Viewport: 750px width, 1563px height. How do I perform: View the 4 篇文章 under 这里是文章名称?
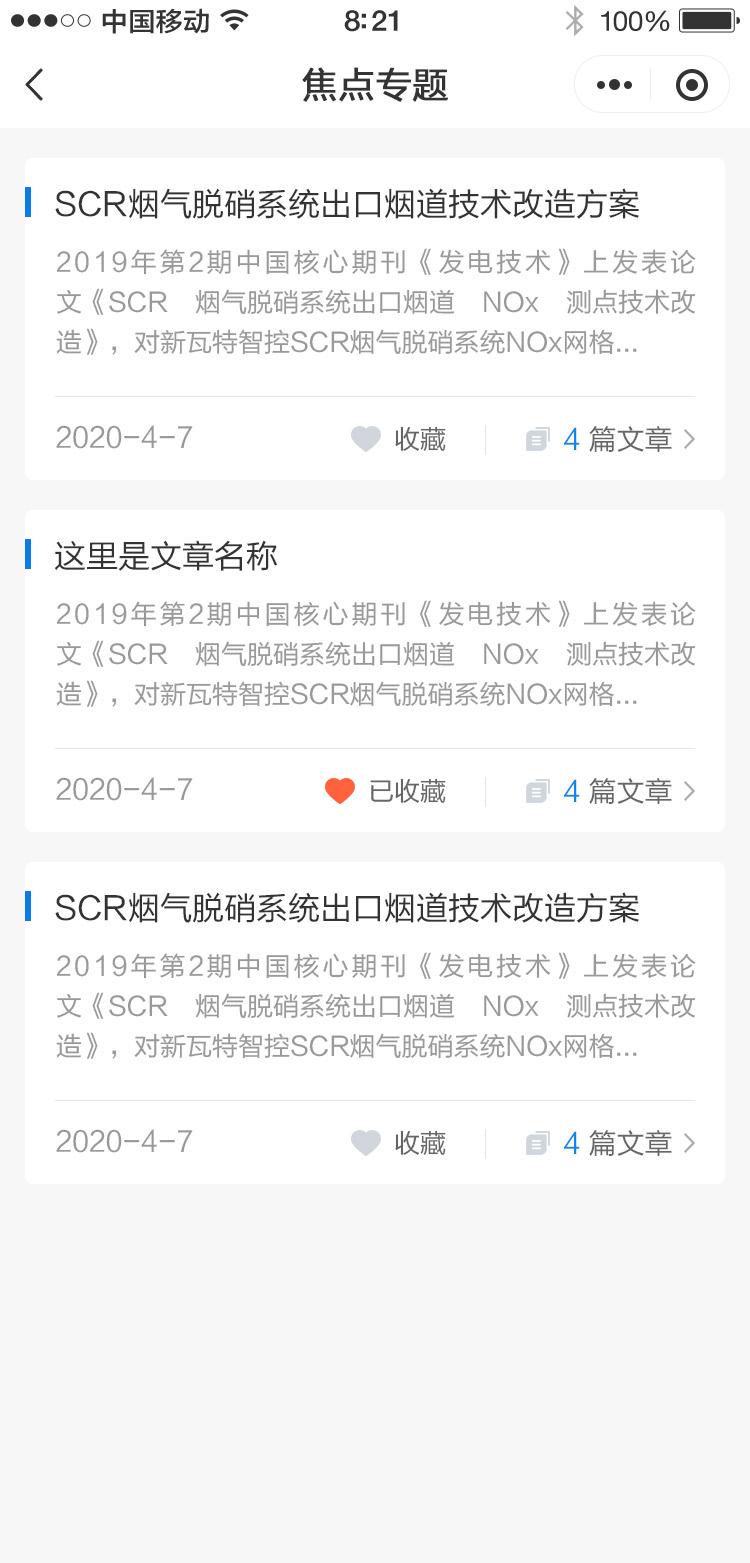[x=610, y=791]
